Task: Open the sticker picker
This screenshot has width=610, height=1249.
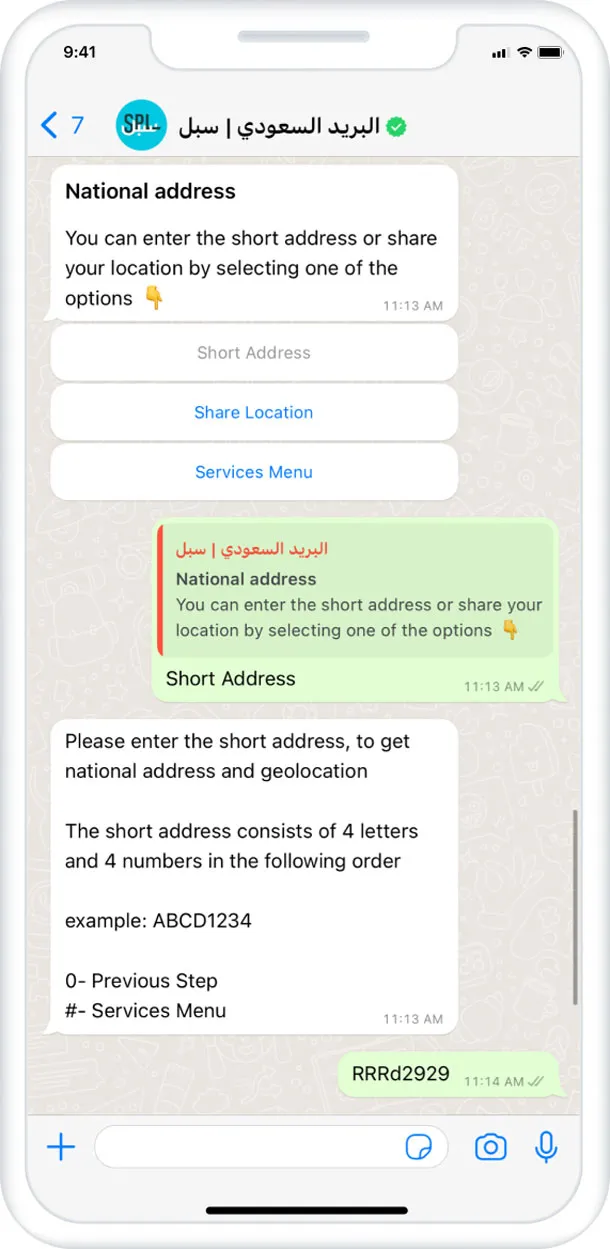Action: [419, 1147]
